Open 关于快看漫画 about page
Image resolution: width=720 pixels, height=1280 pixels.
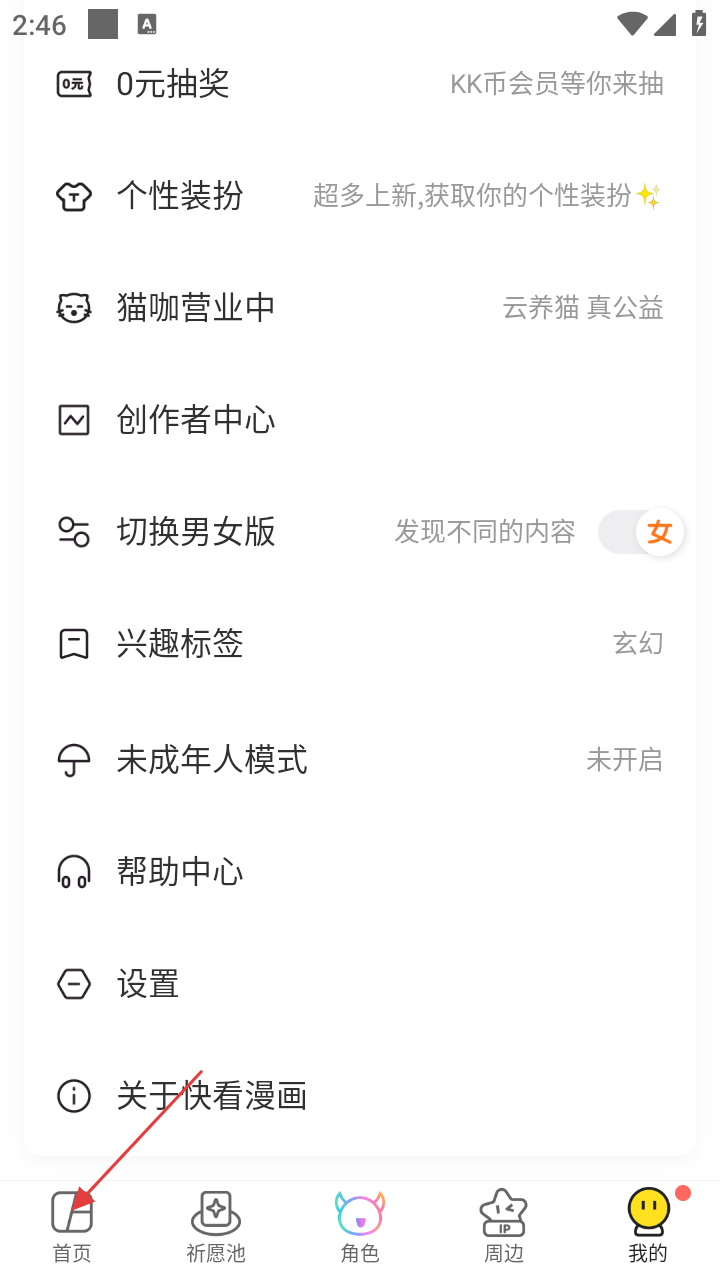pyautogui.click(x=360, y=1096)
